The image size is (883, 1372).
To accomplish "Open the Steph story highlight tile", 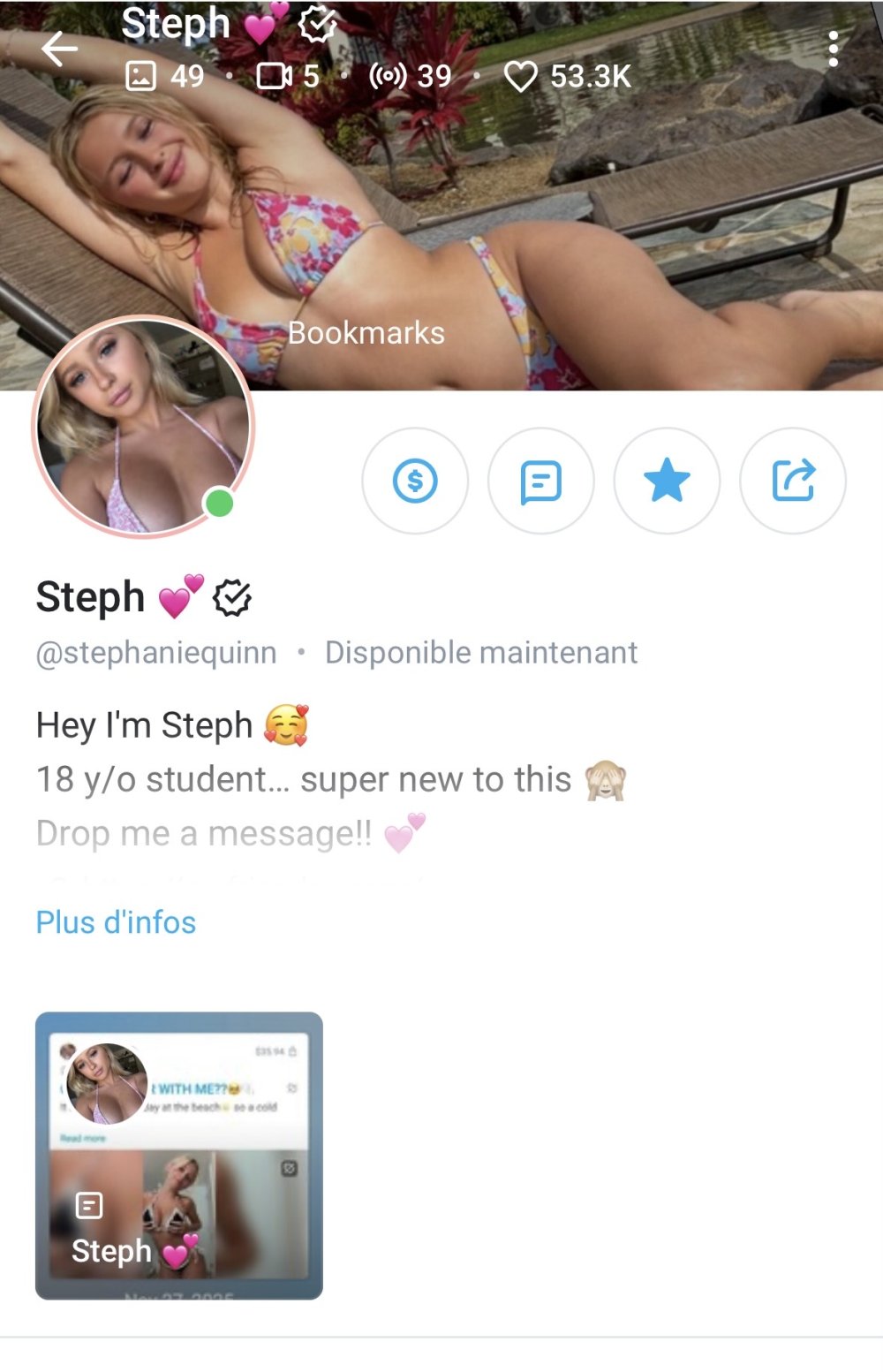I will (179, 1155).
